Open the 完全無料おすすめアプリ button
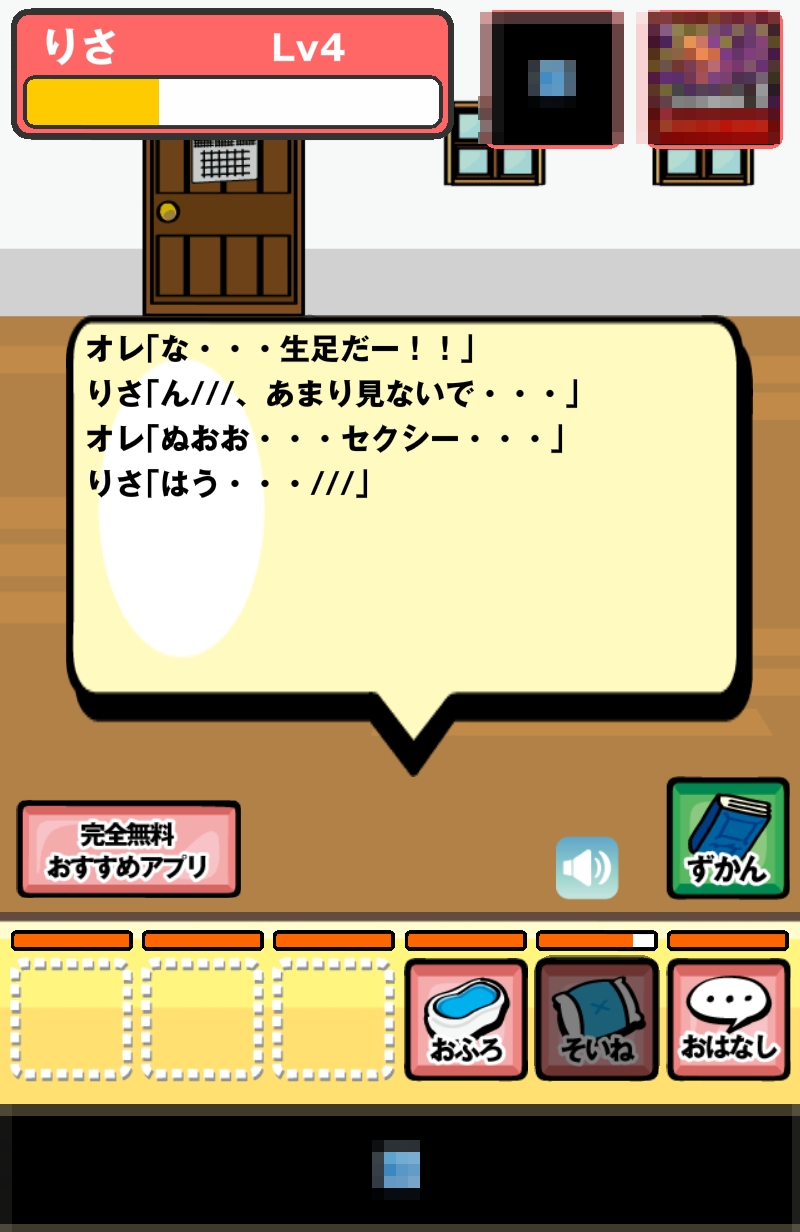Viewport: 800px width, 1232px height. pyautogui.click(x=128, y=848)
